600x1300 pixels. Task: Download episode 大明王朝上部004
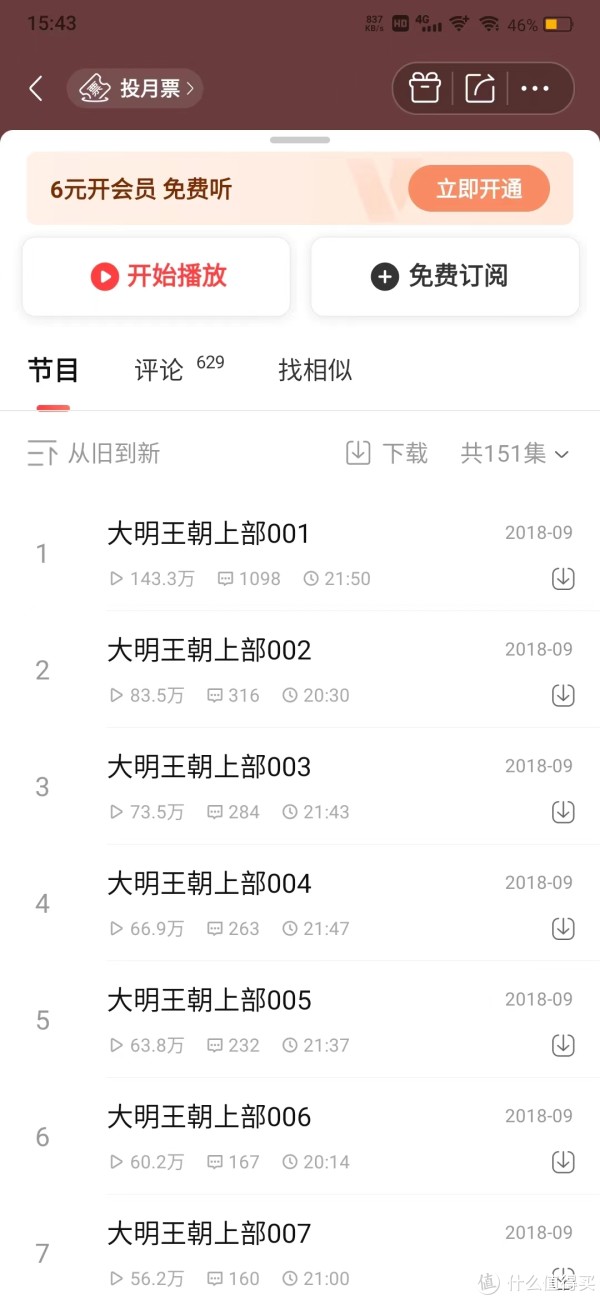pyautogui.click(x=563, y=928)
